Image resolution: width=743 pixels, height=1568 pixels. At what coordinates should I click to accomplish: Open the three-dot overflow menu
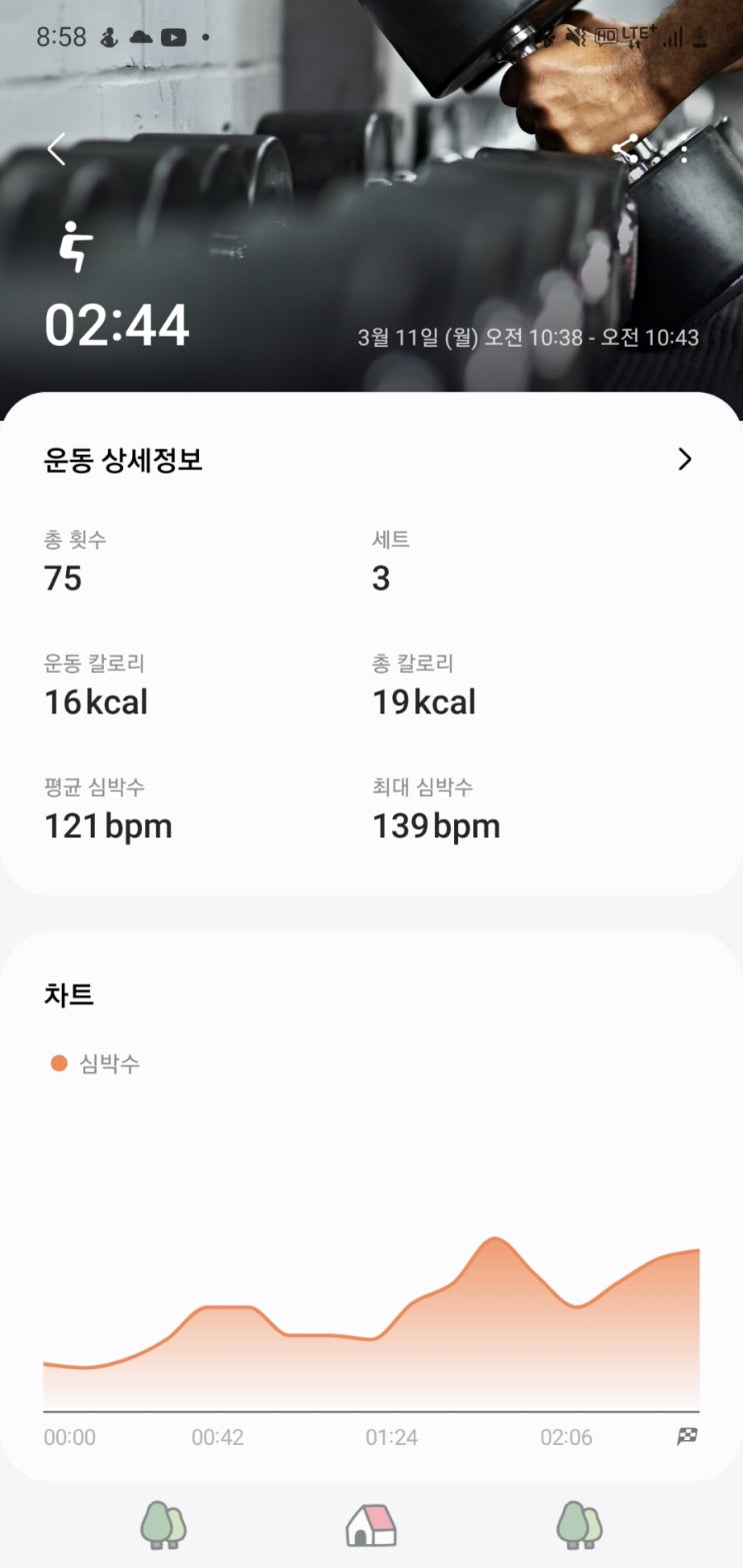[685, 152]
